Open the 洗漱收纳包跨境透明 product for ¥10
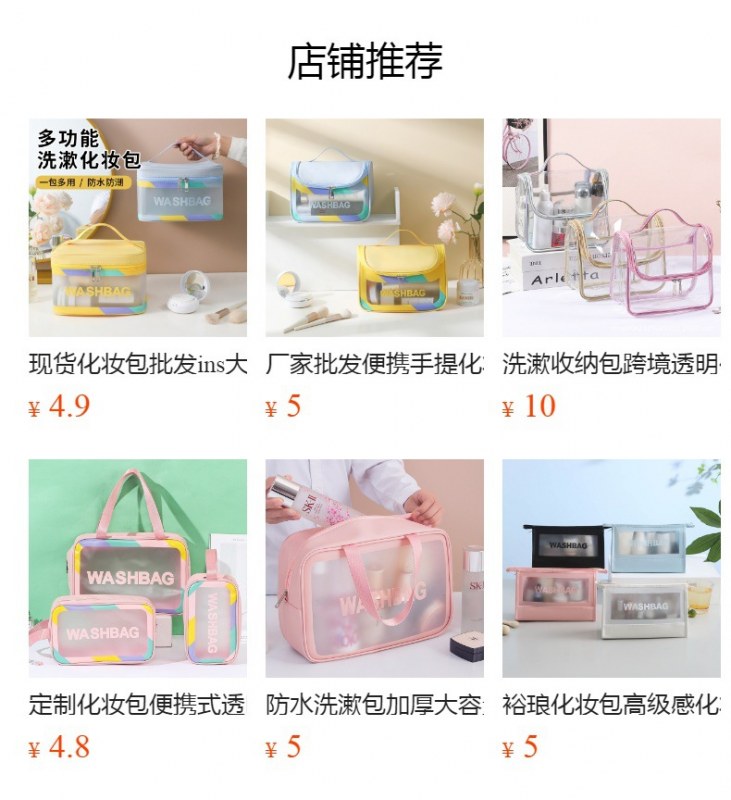The height and width of the screenshot is (800, 731). pos(610,228)
